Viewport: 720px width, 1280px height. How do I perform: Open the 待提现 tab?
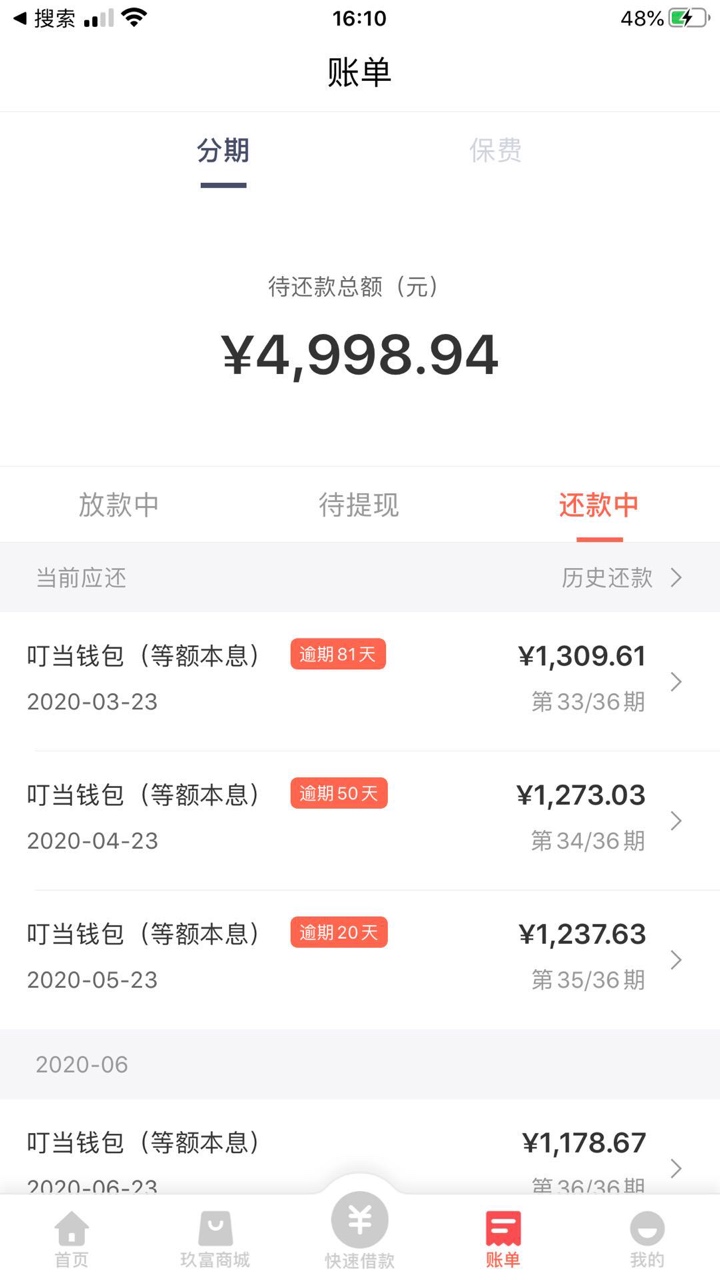[359, 505]
